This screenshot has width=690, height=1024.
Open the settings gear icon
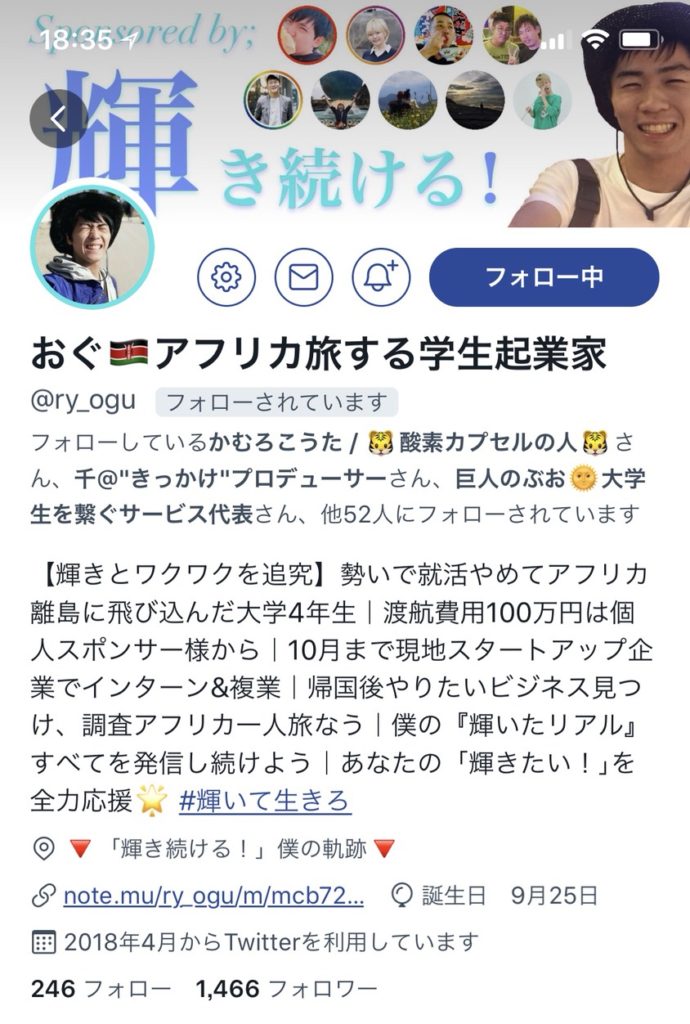tap(226, 277)
